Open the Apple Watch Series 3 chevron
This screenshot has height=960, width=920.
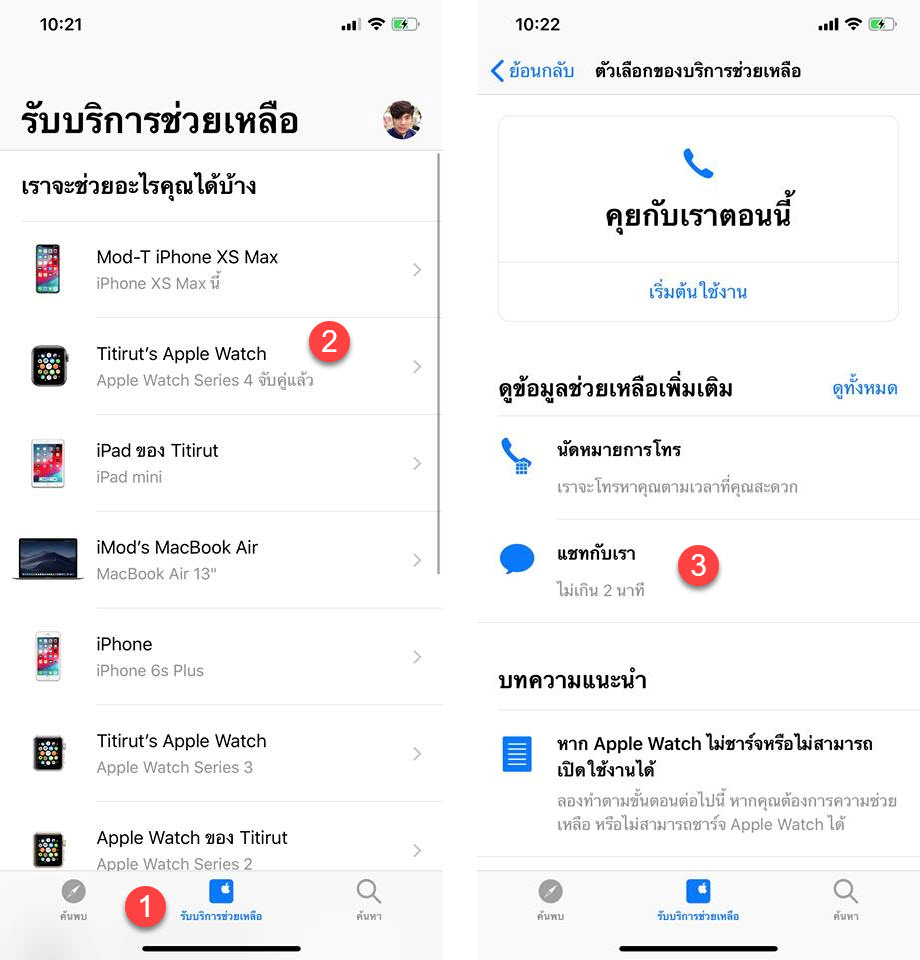417,753
